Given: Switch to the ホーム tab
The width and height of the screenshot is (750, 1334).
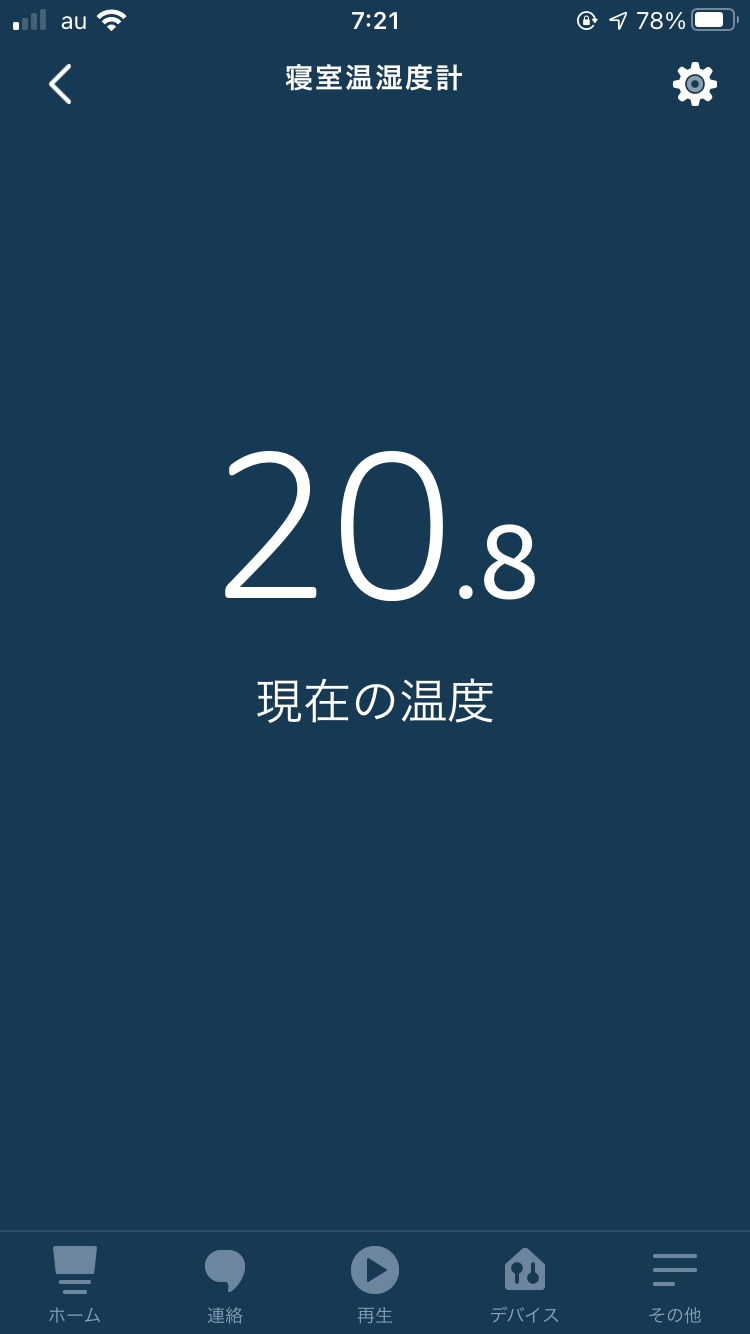Looking at the screenshot, I should click(75, 1284).
